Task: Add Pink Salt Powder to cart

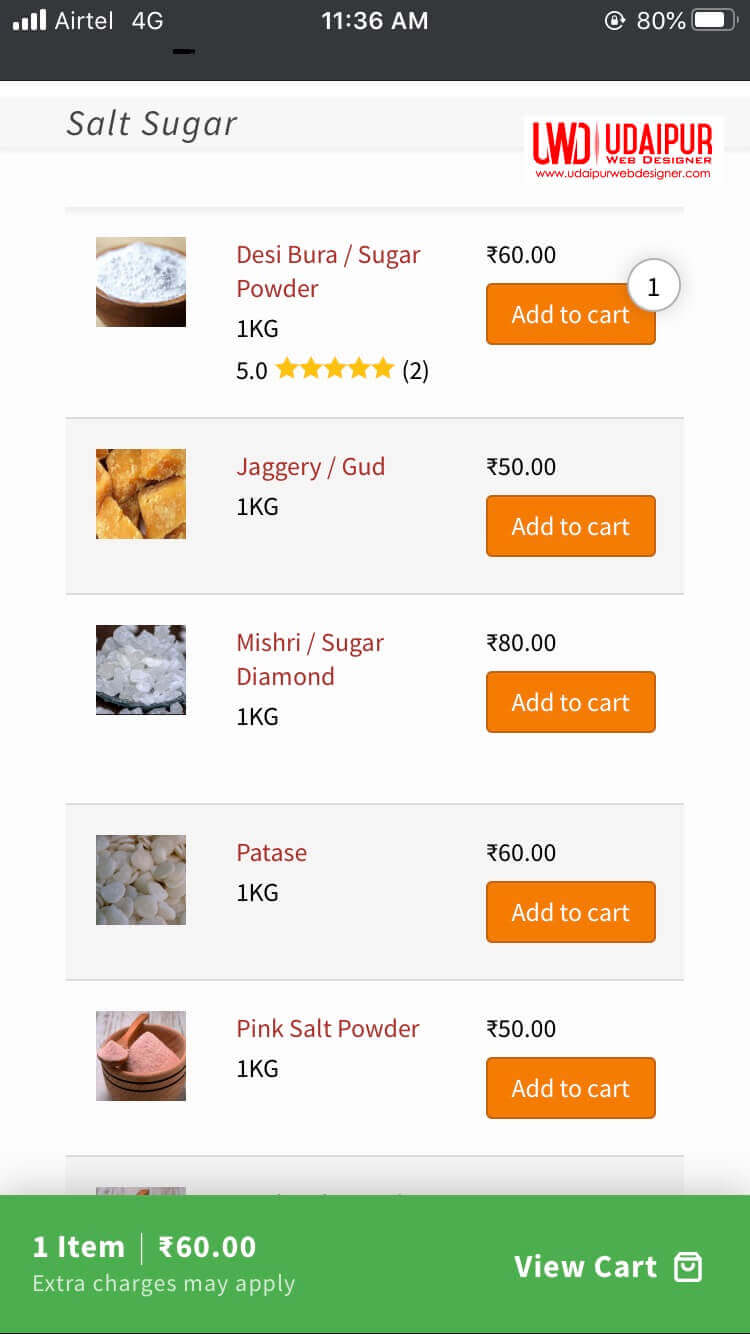Action: point(570,1088)
